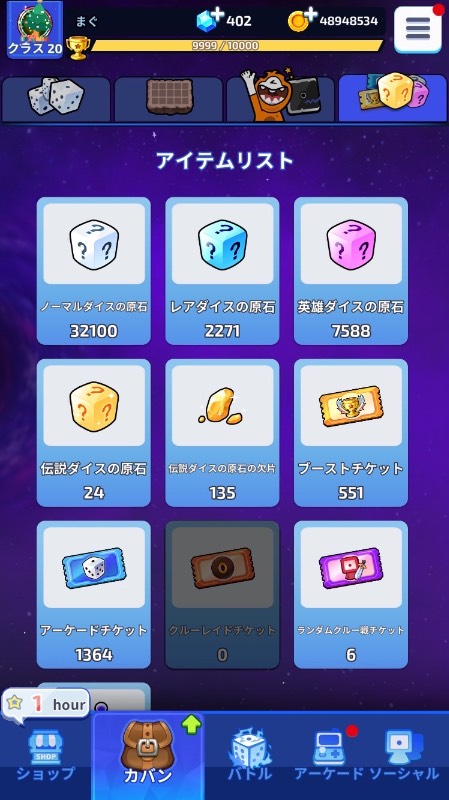
Task: Select the 英雄ダイスの原石 item card
Action: click(351, 271)
